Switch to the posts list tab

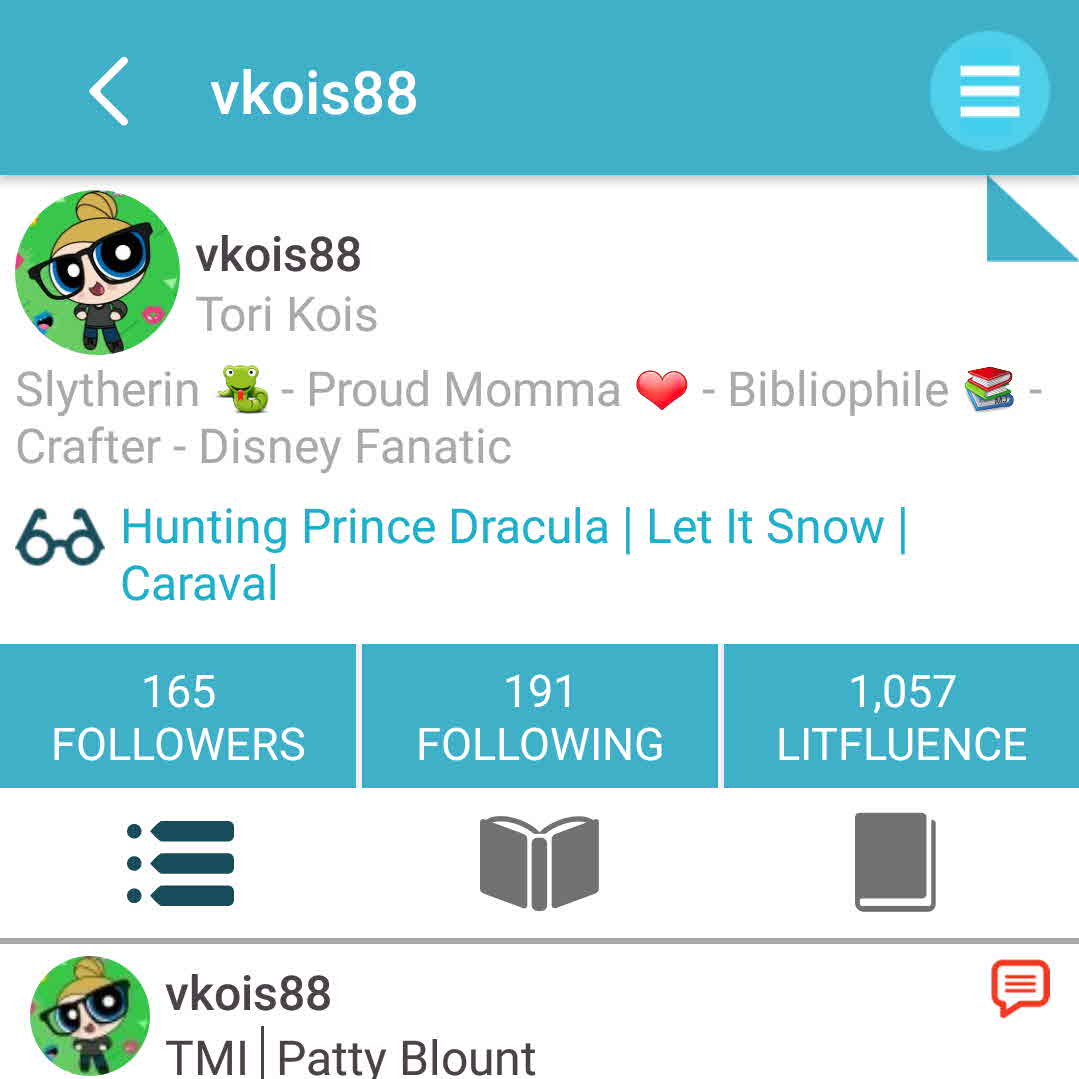[181, 863]
